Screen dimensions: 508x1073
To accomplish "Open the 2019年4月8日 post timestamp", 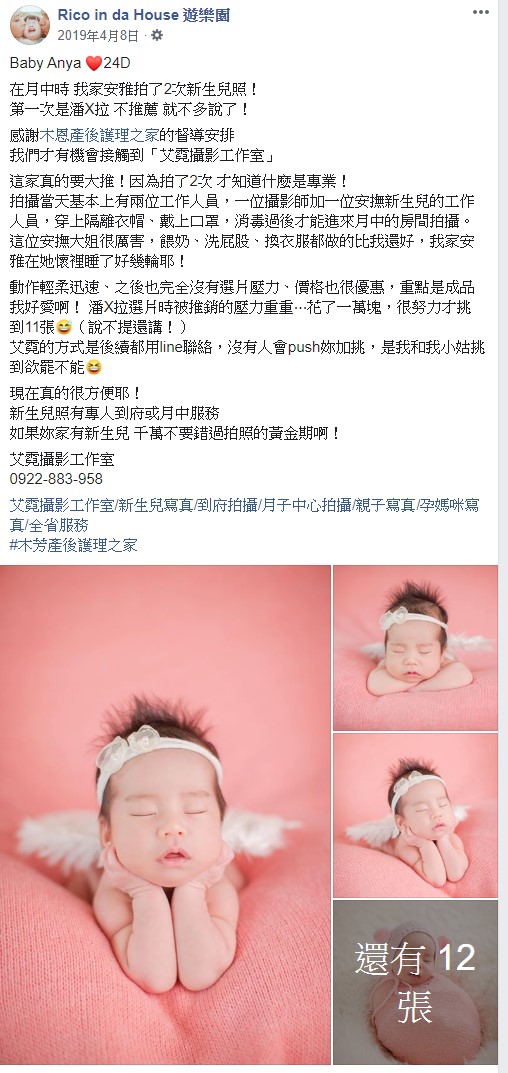I will [x=98, y=35].
